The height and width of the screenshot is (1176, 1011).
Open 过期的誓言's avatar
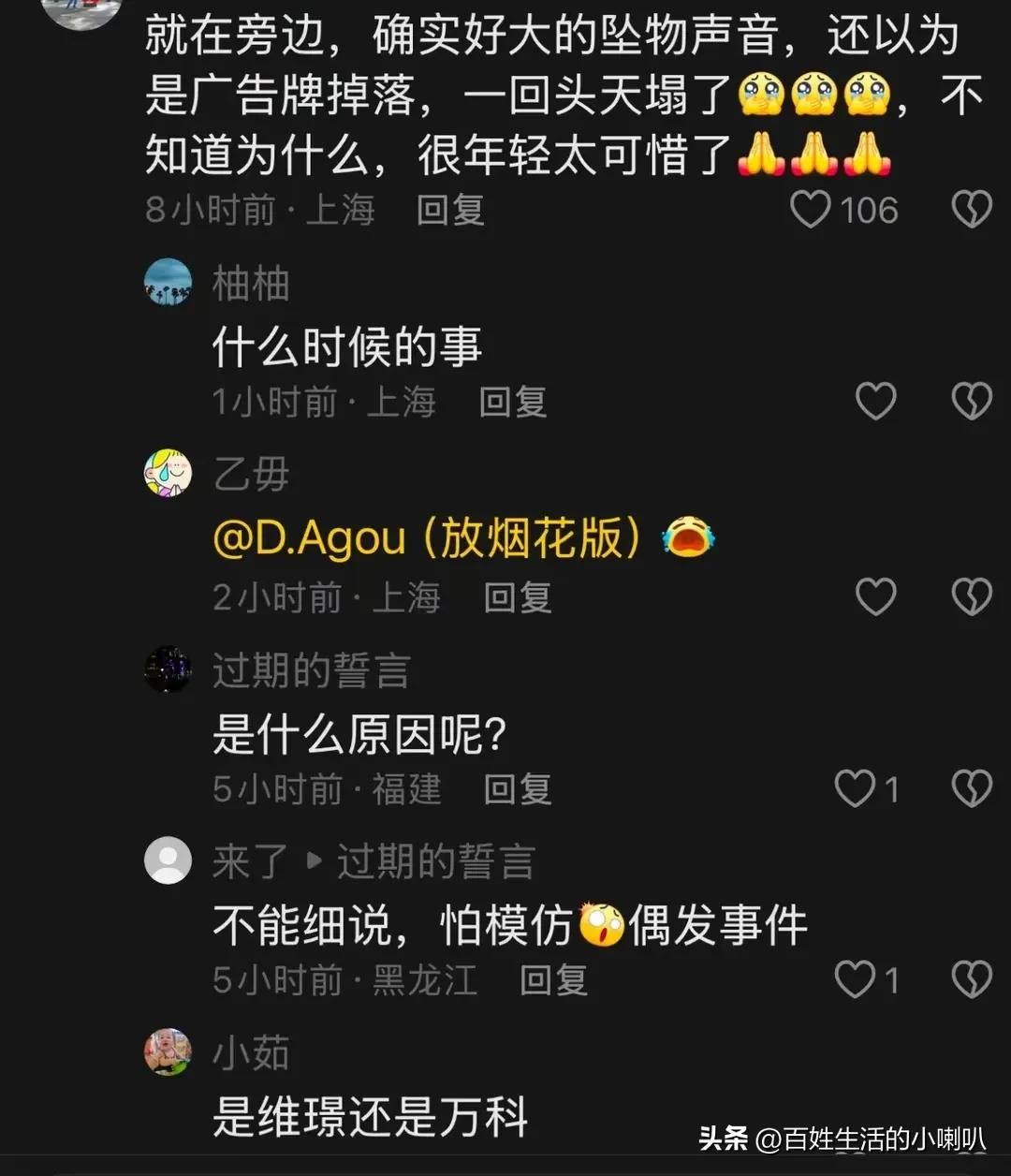(x=168, y=669)
